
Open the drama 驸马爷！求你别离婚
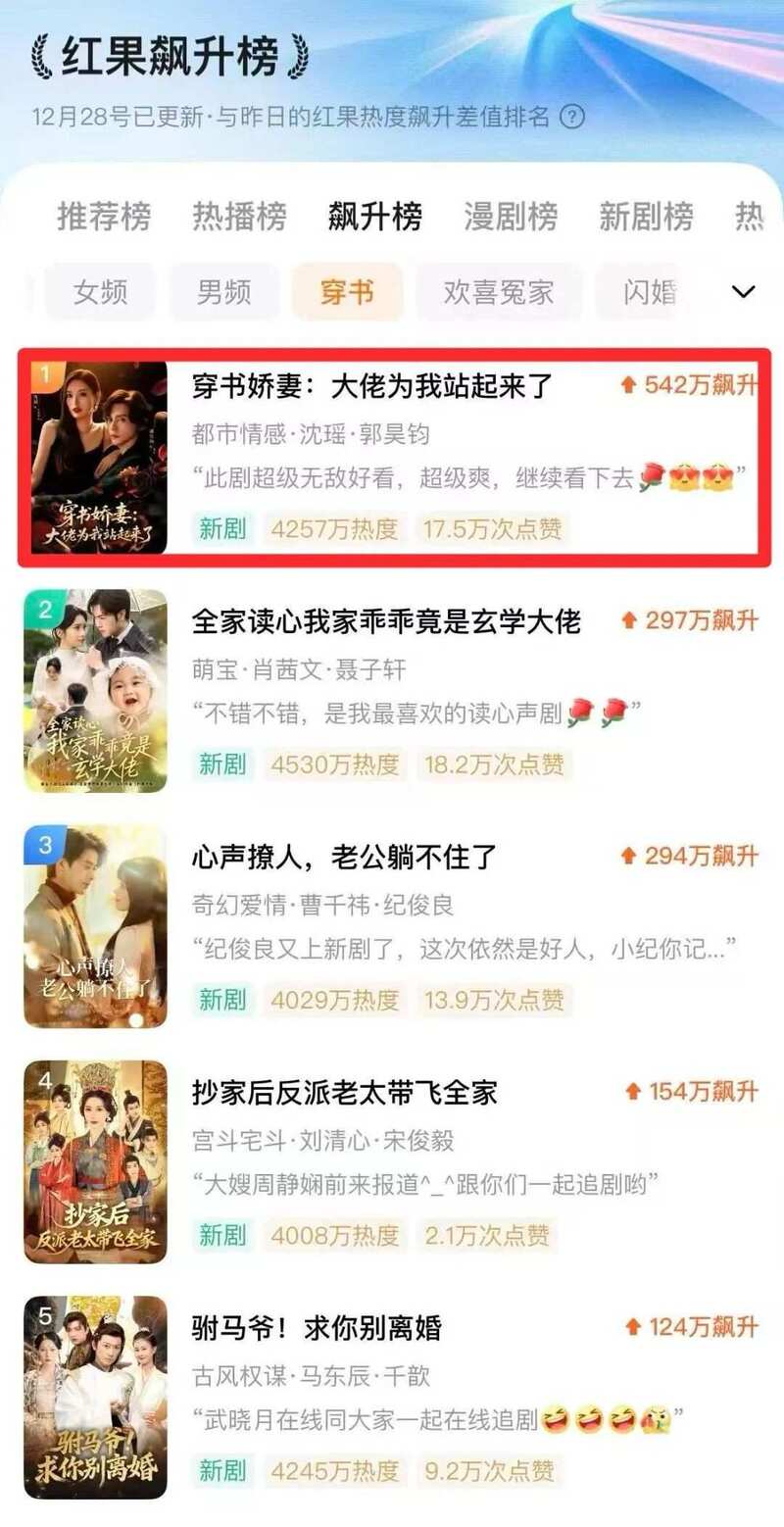coord(317,1328)
